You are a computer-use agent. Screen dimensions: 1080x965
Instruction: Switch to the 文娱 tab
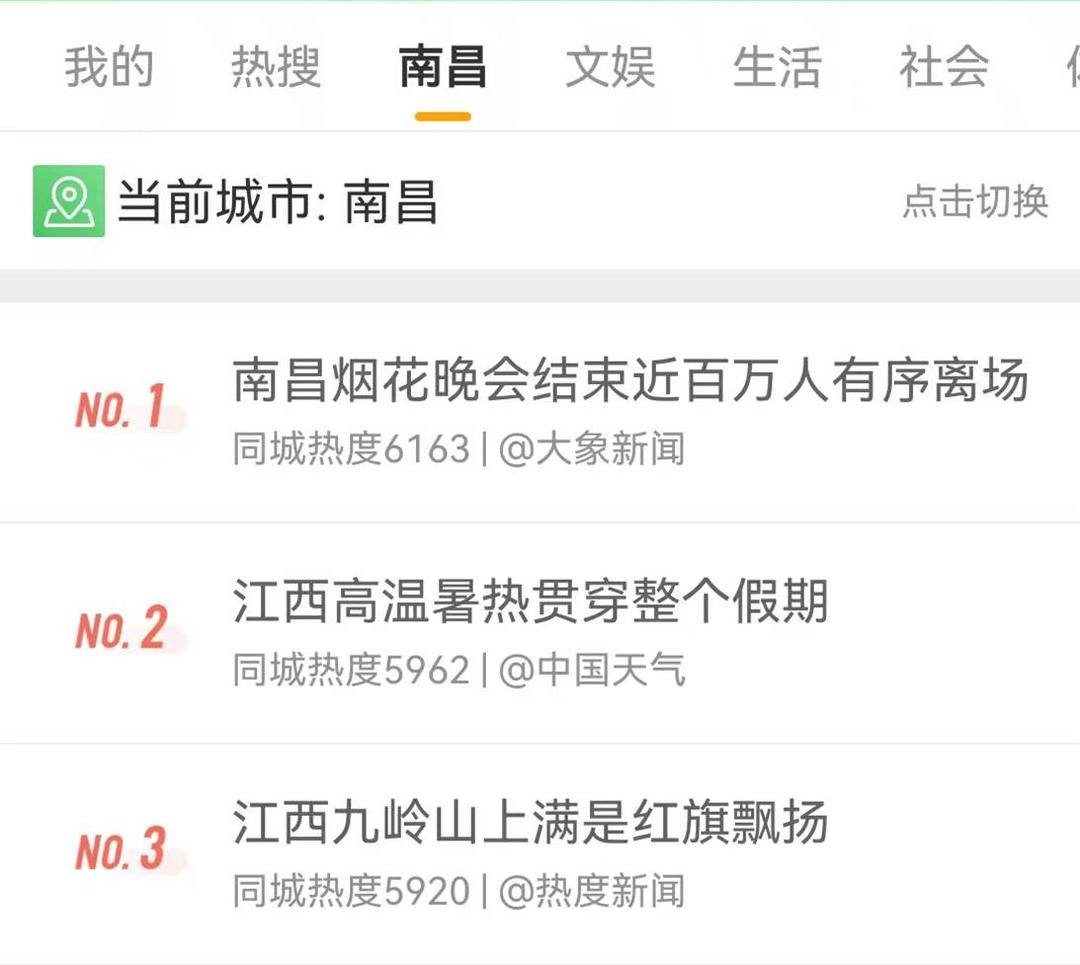(610, 67)
